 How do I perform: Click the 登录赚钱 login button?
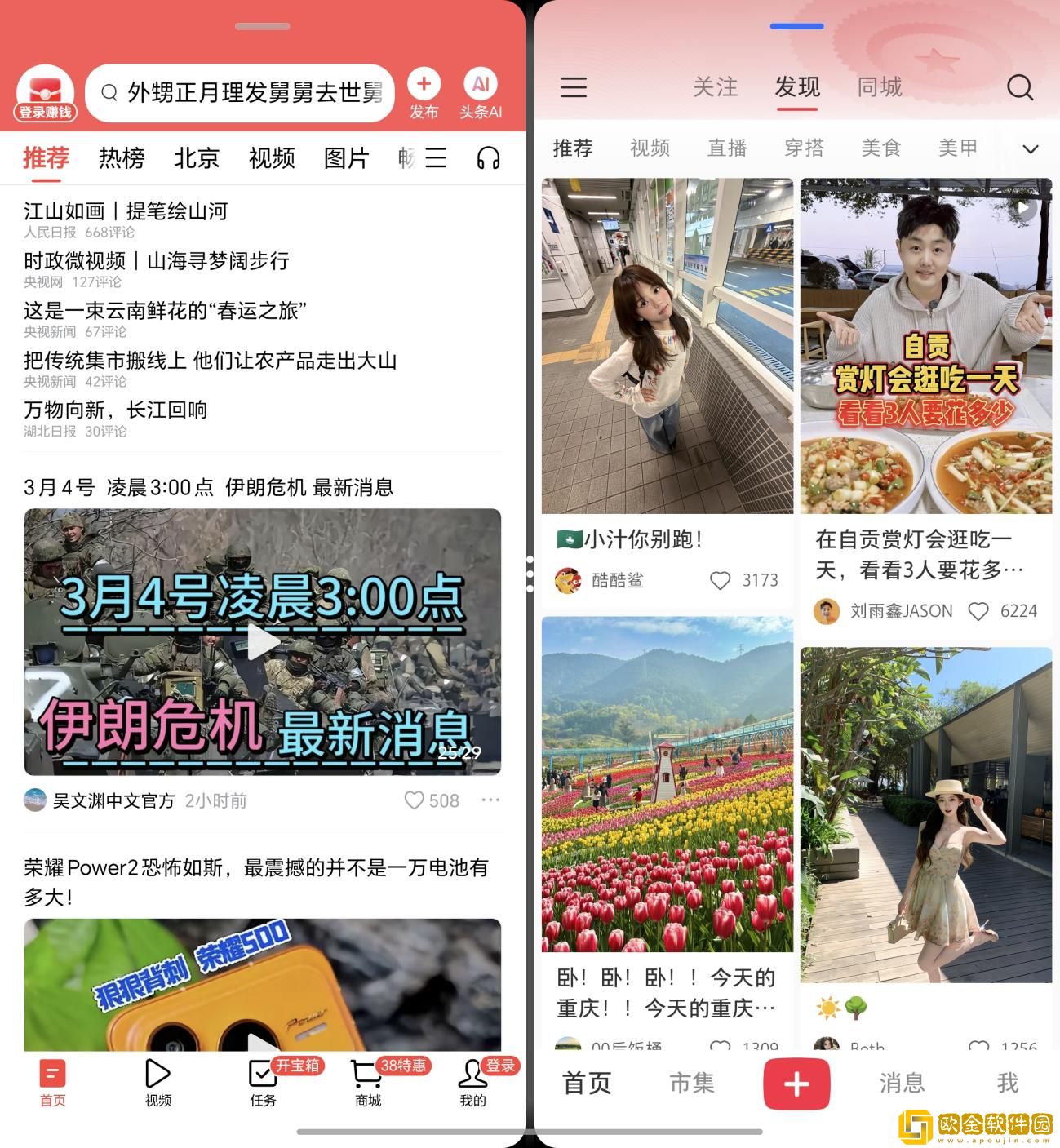pos(46,112)
